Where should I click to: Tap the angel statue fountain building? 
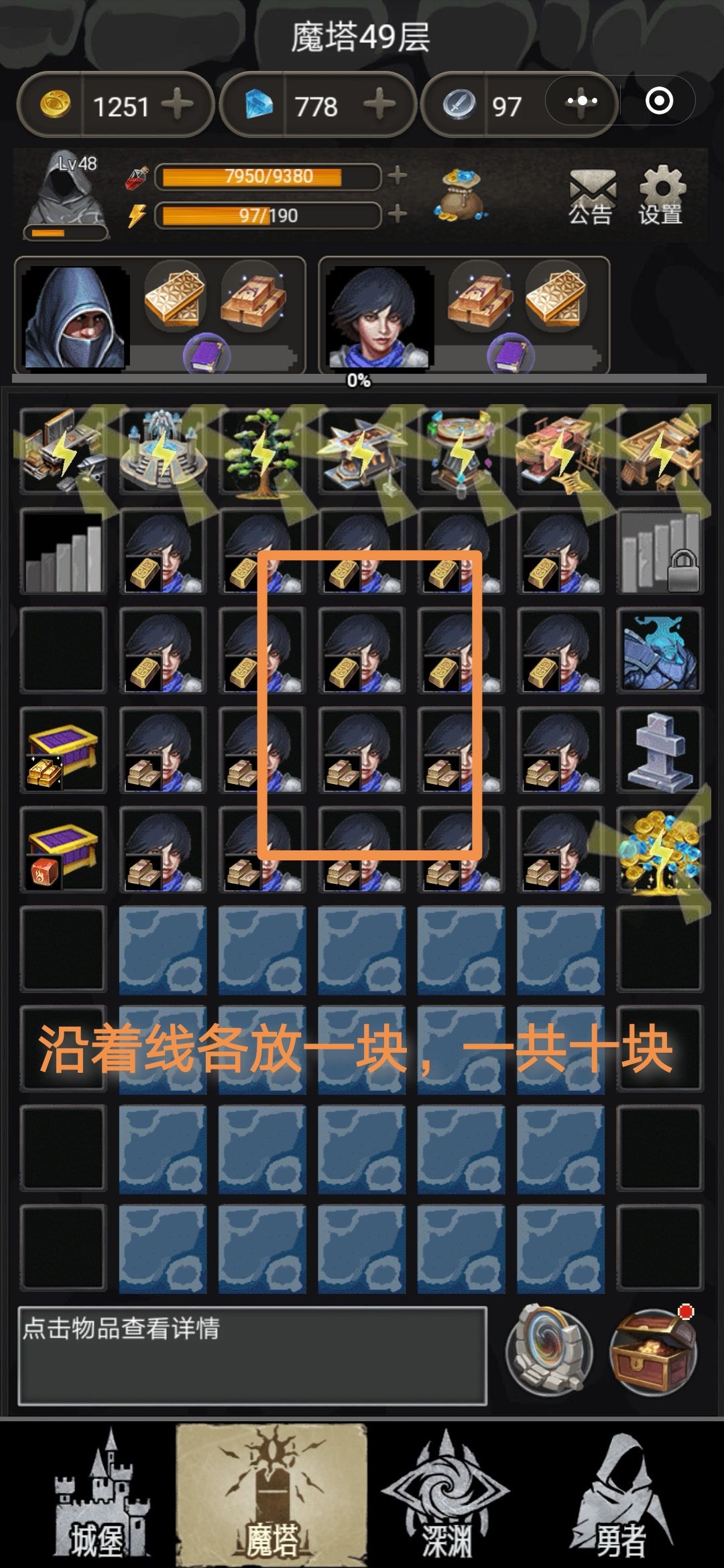[163, 449]
